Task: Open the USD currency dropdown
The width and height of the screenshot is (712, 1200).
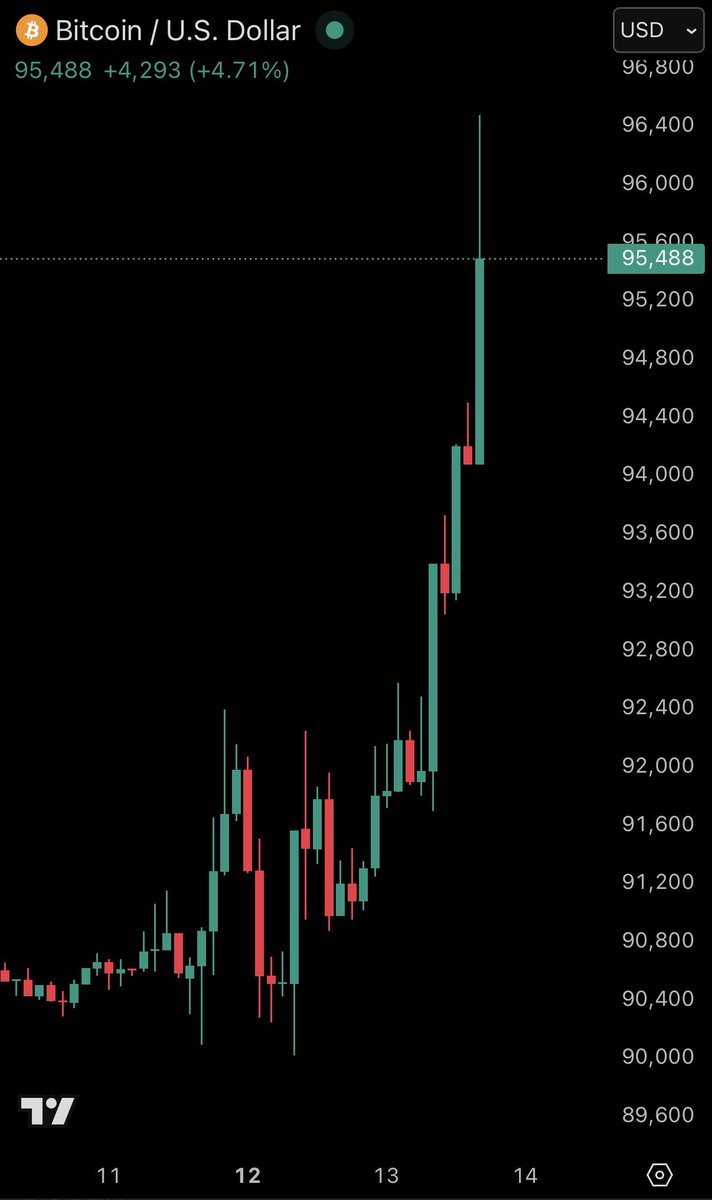Action: (x=659, y=30)
